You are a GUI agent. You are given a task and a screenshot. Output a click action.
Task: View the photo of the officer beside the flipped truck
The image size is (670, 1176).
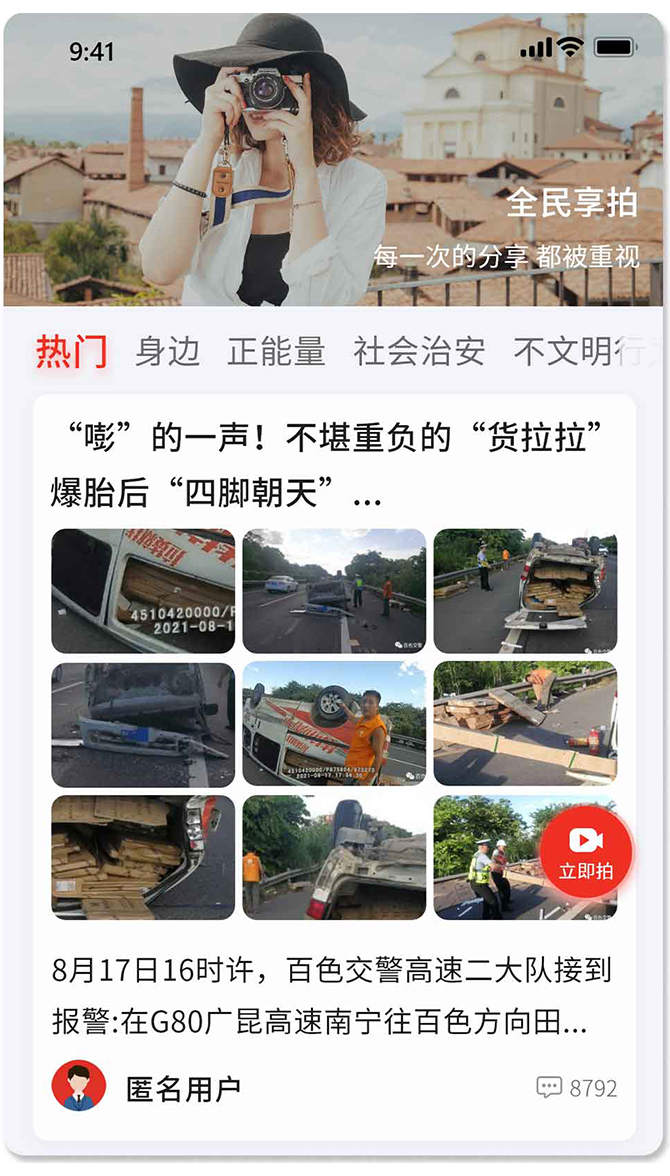525,591
